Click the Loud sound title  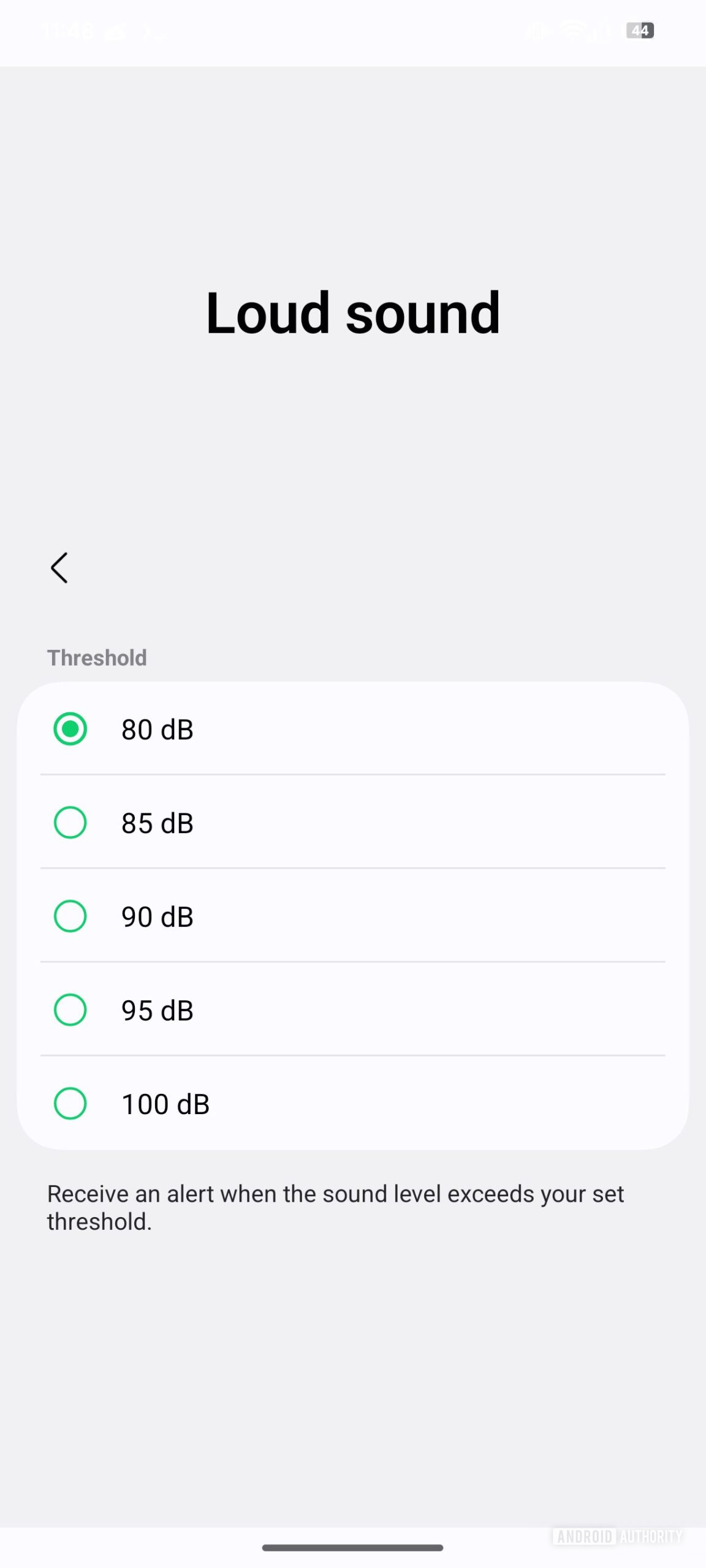[353, 312]
